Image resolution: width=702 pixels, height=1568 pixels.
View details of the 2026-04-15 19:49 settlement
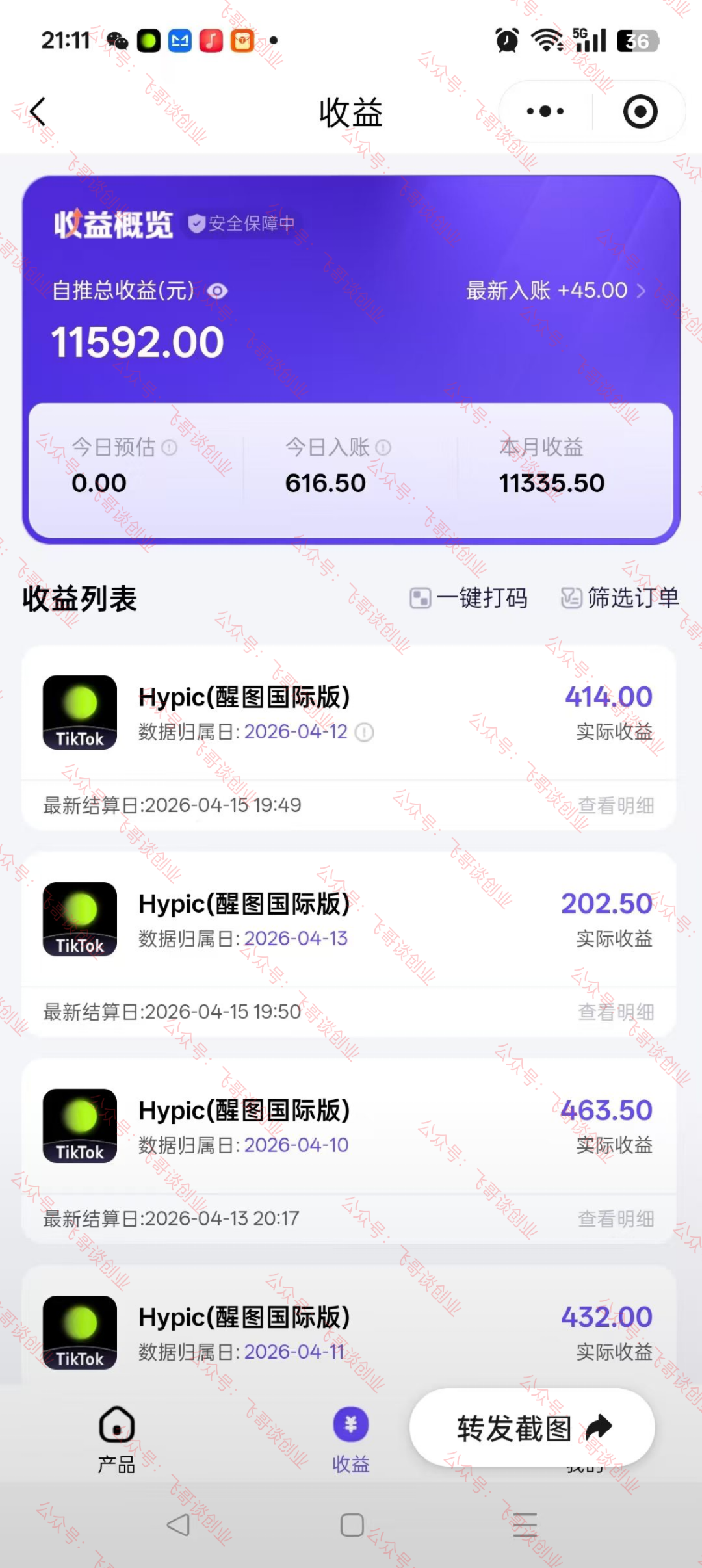[616, 805]
